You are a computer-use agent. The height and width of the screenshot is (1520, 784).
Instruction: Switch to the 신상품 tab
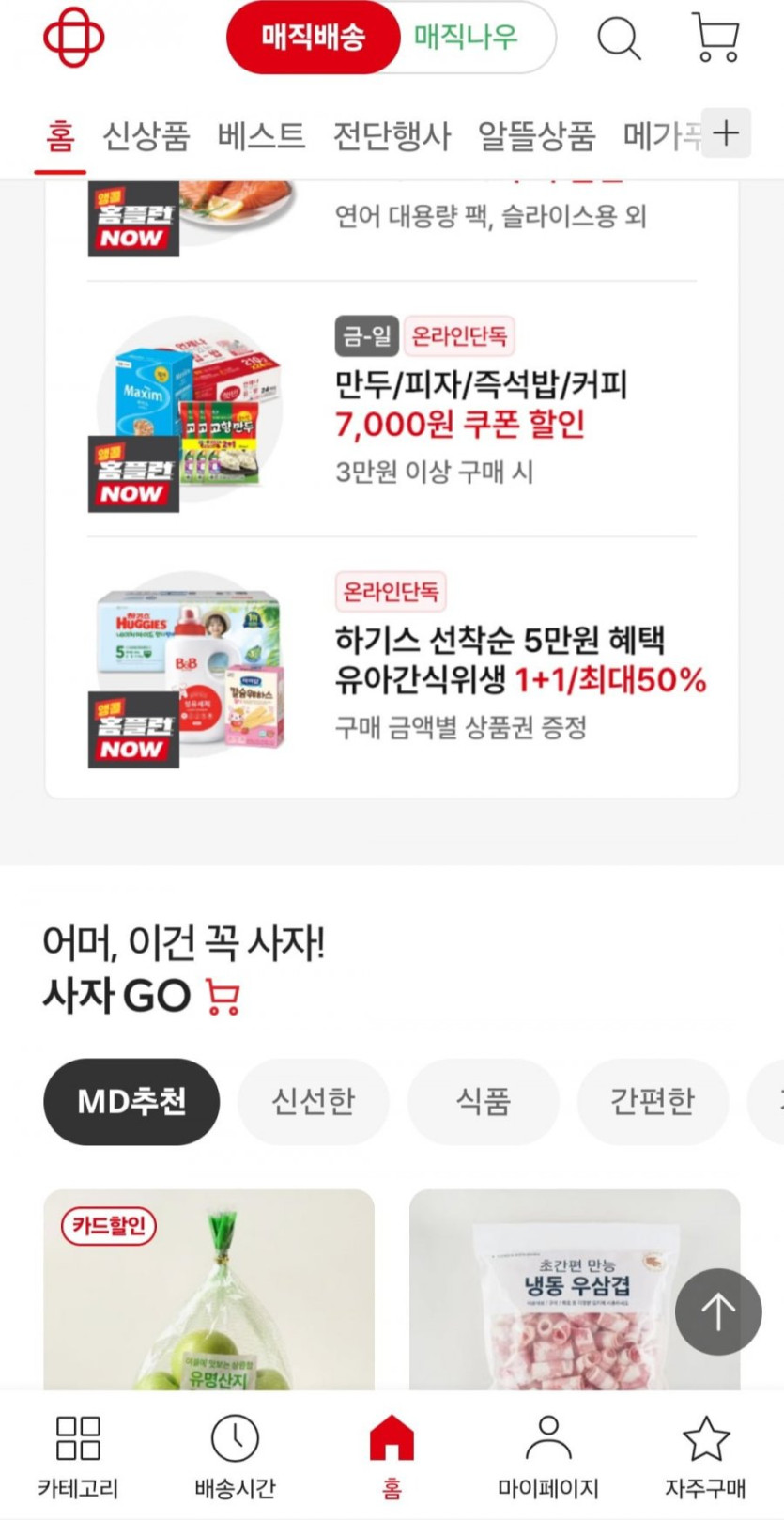[146, 136]
